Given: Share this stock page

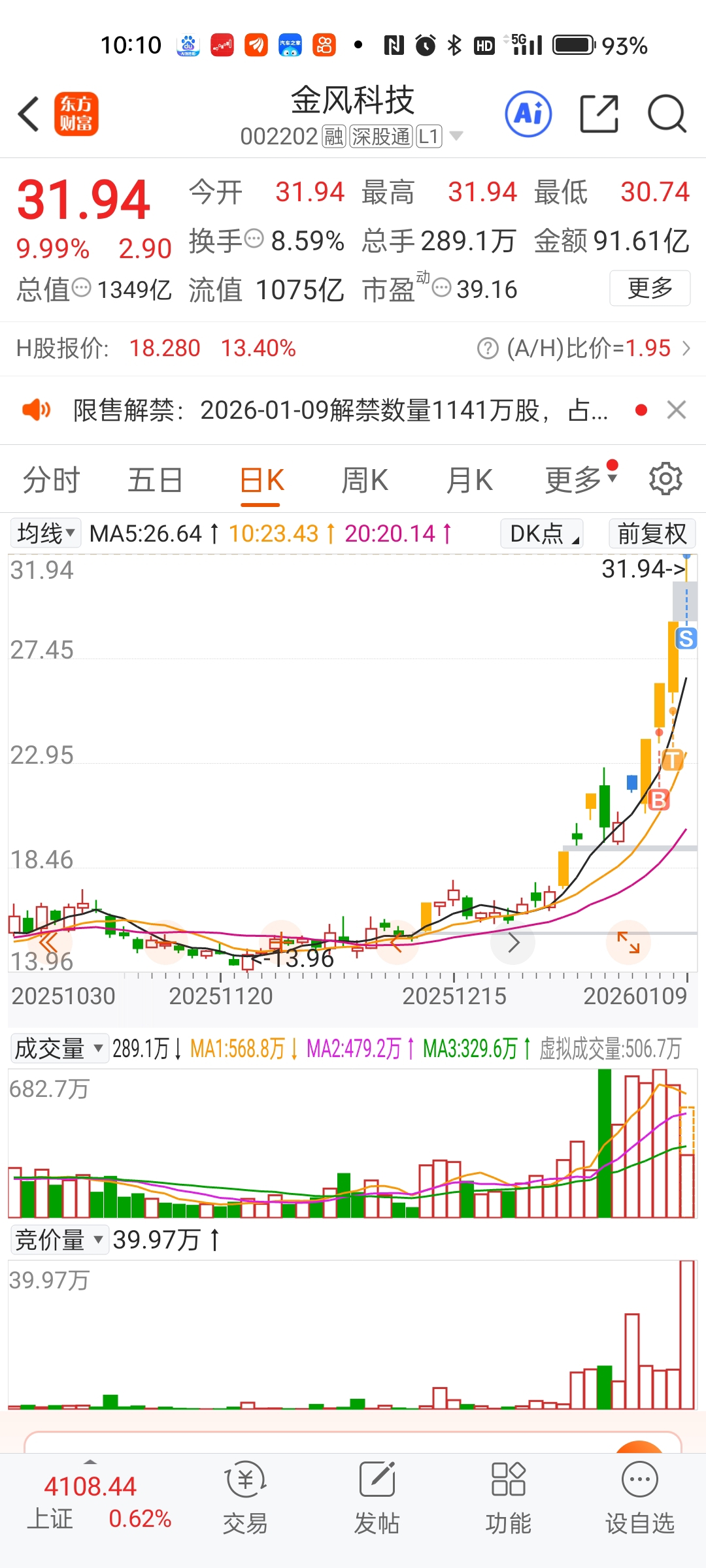Looking at the screenshot, I should (599, 114).
